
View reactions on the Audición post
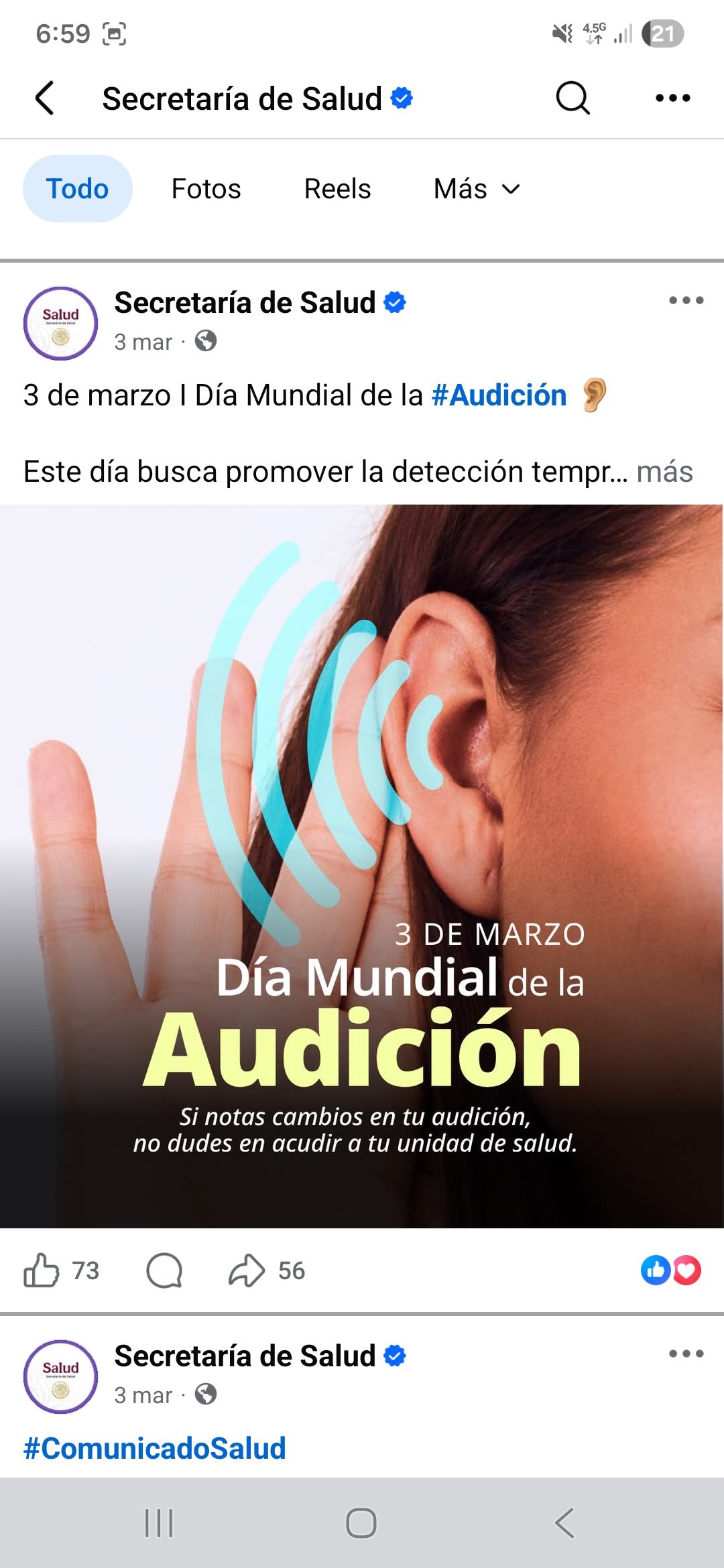point(670,1270)
